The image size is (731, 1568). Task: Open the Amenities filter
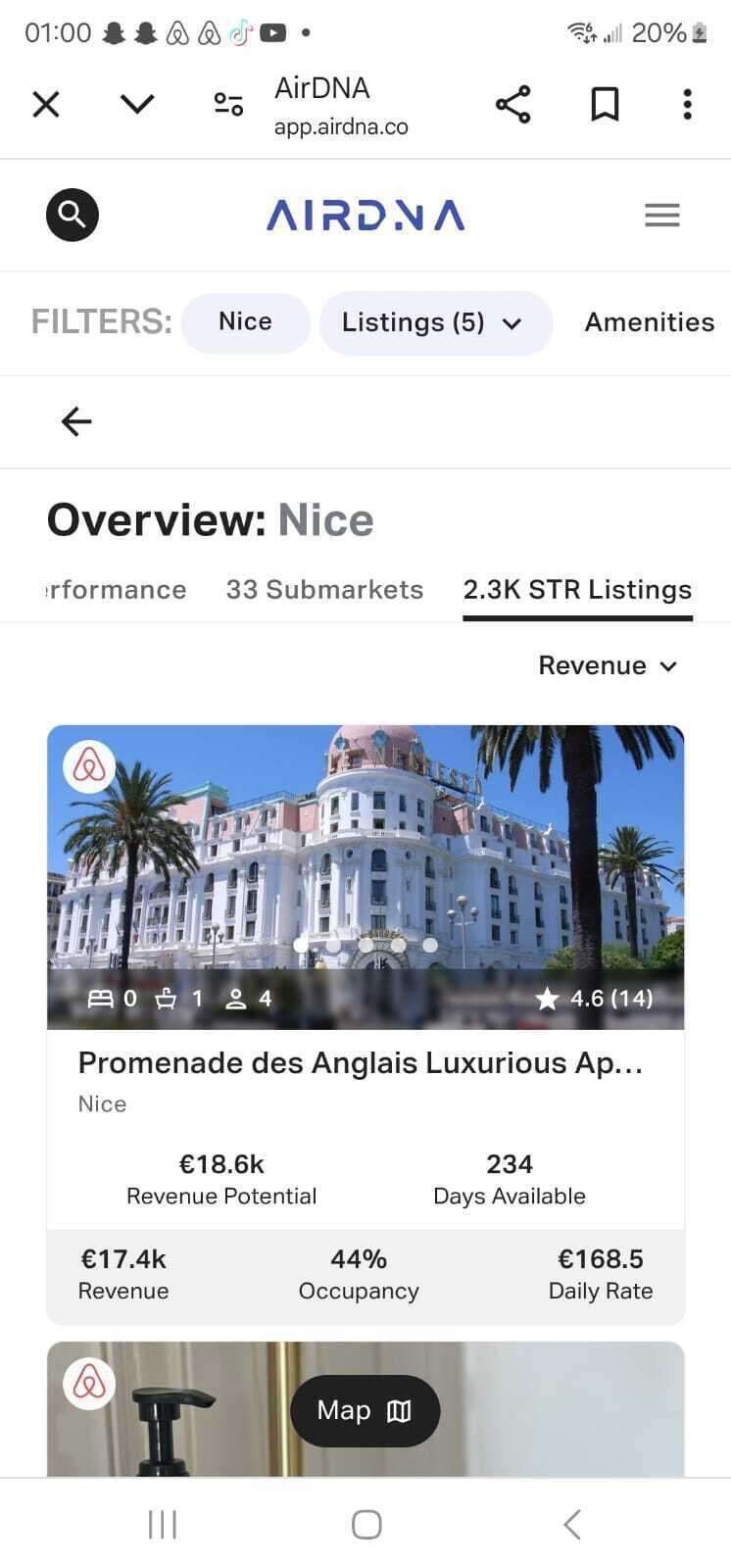[x=649, y=322]
